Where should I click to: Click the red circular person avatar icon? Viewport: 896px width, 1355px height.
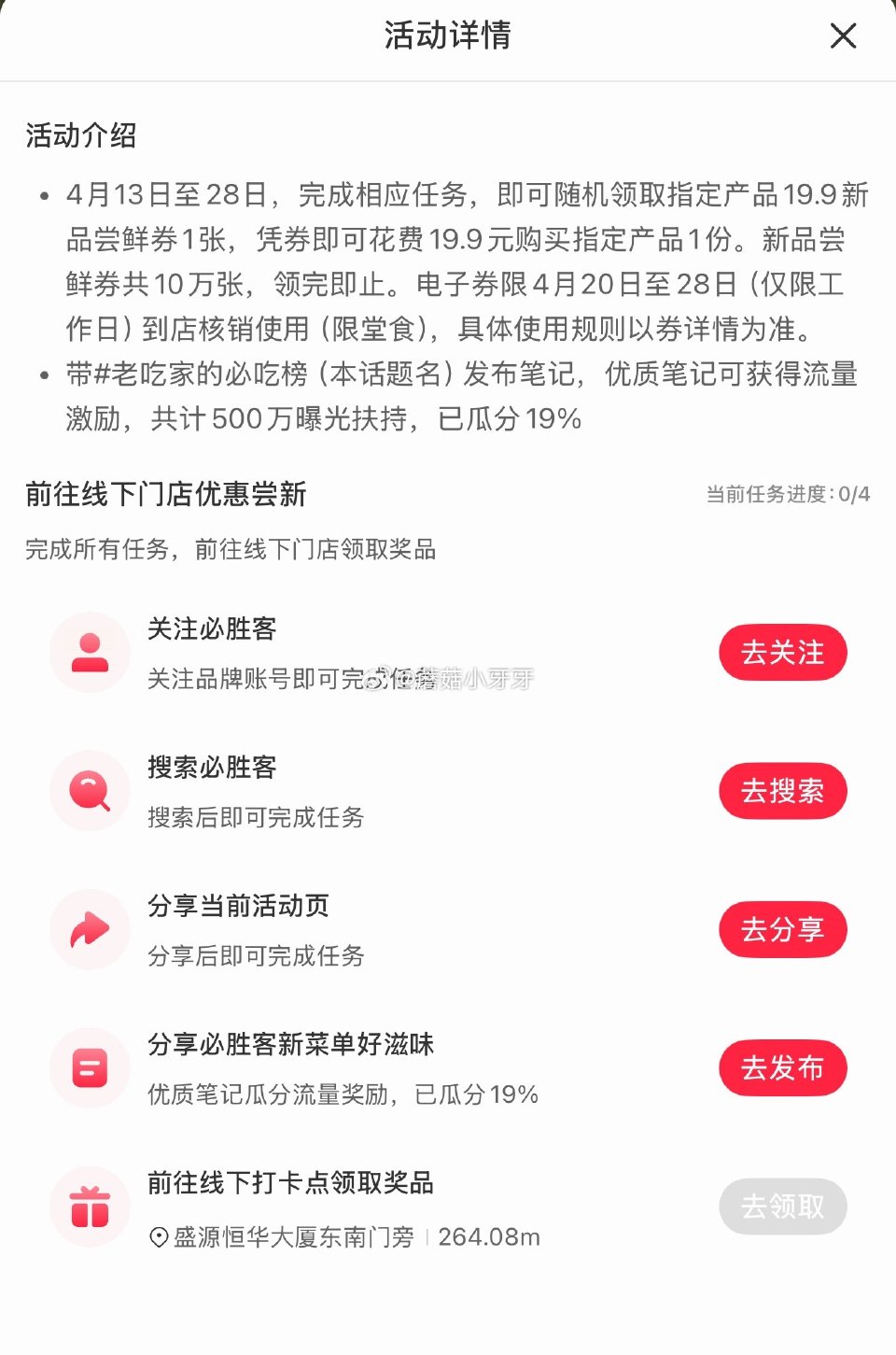(90, 652)
